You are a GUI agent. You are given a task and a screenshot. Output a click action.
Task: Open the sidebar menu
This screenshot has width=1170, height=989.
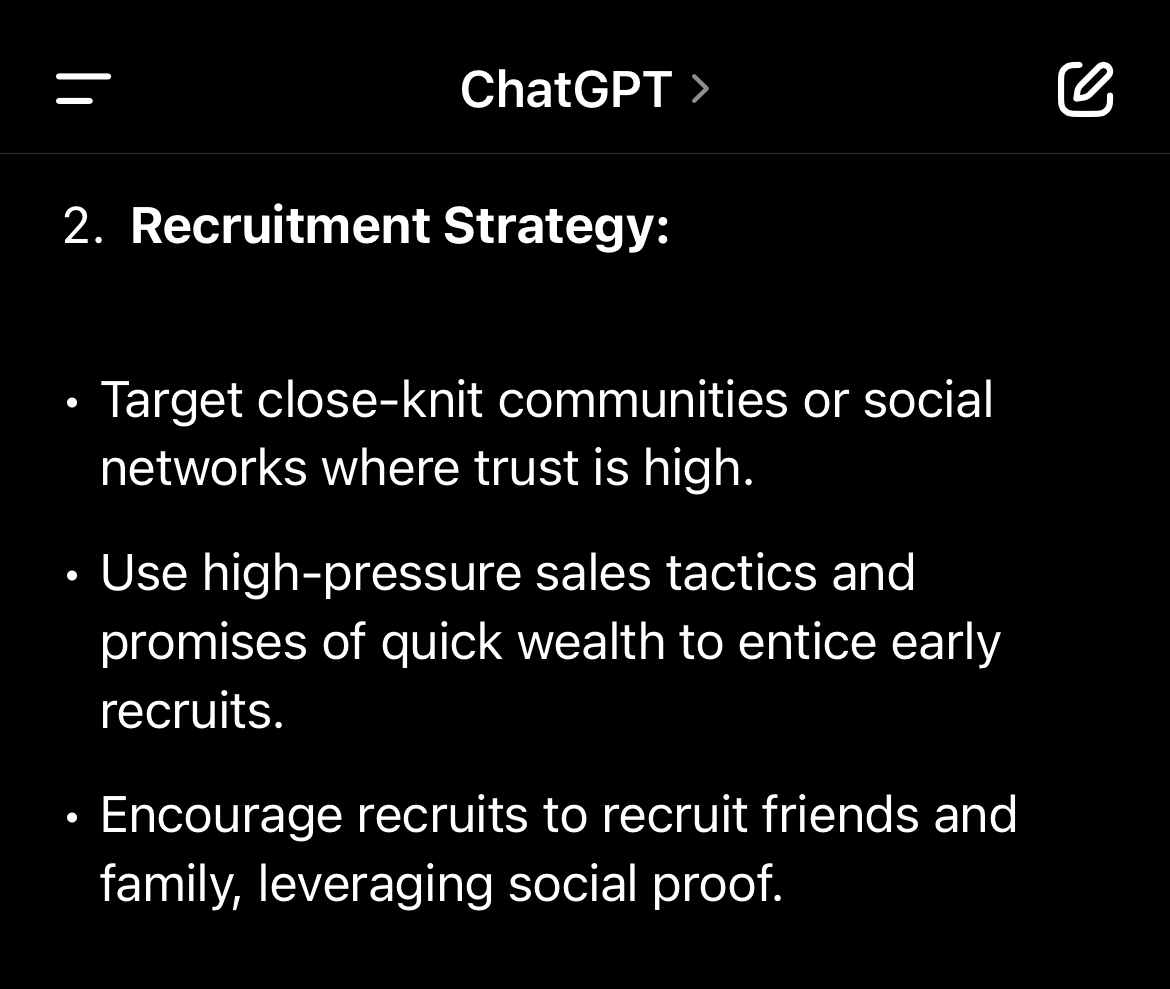83,89
